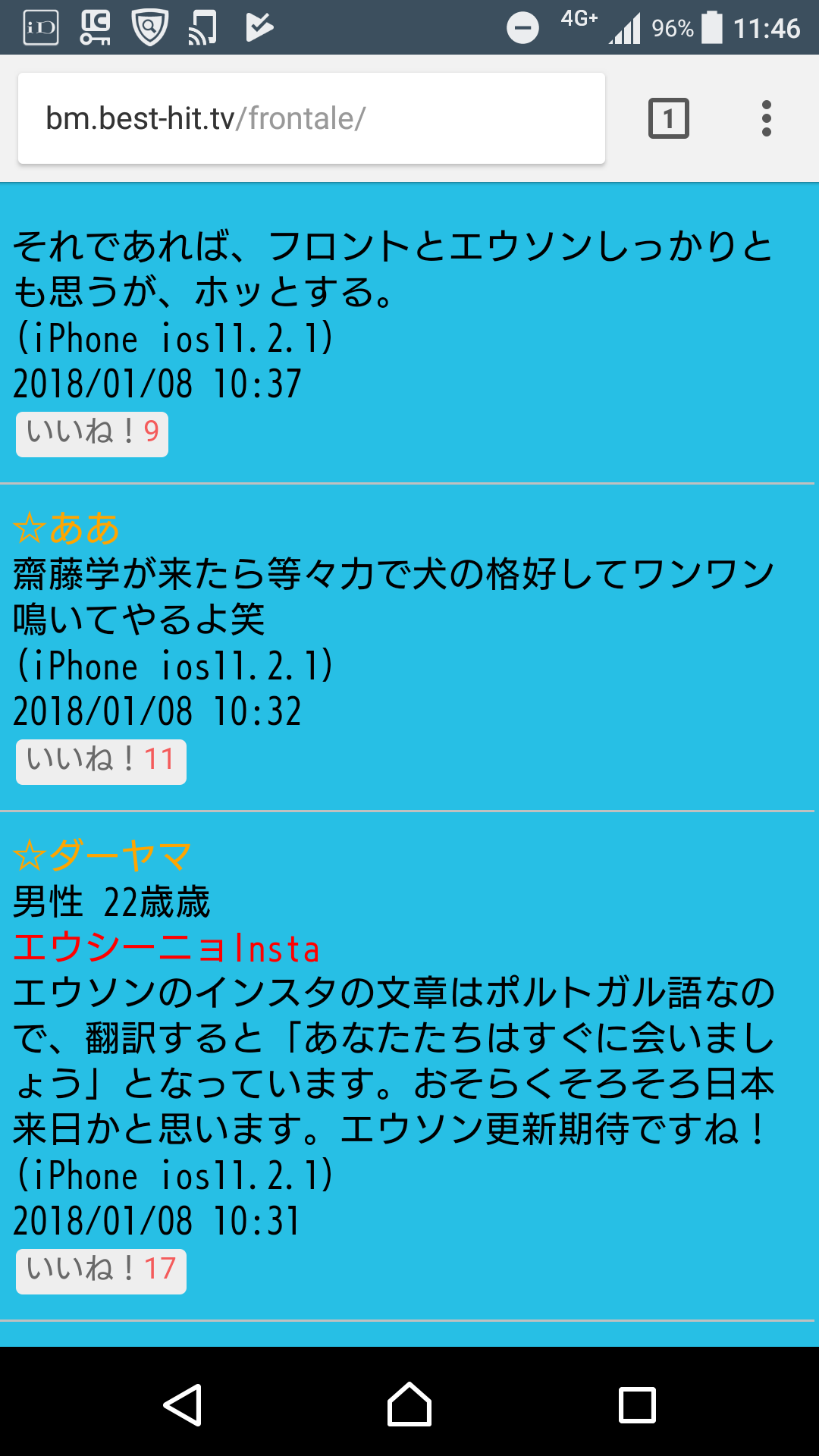Go to the home screen

409,1404
